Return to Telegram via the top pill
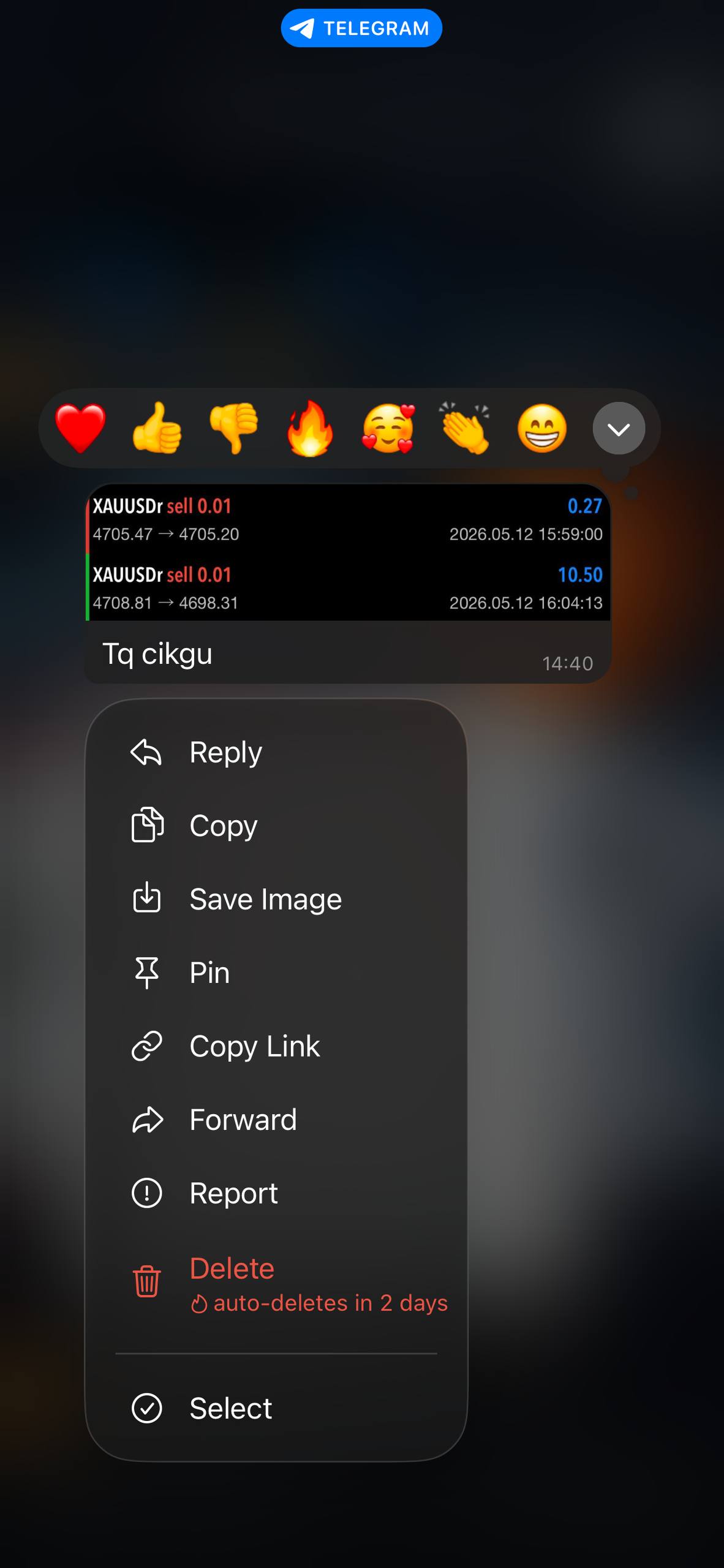This screenshot has height=1568, width=724. click(361, 28)
